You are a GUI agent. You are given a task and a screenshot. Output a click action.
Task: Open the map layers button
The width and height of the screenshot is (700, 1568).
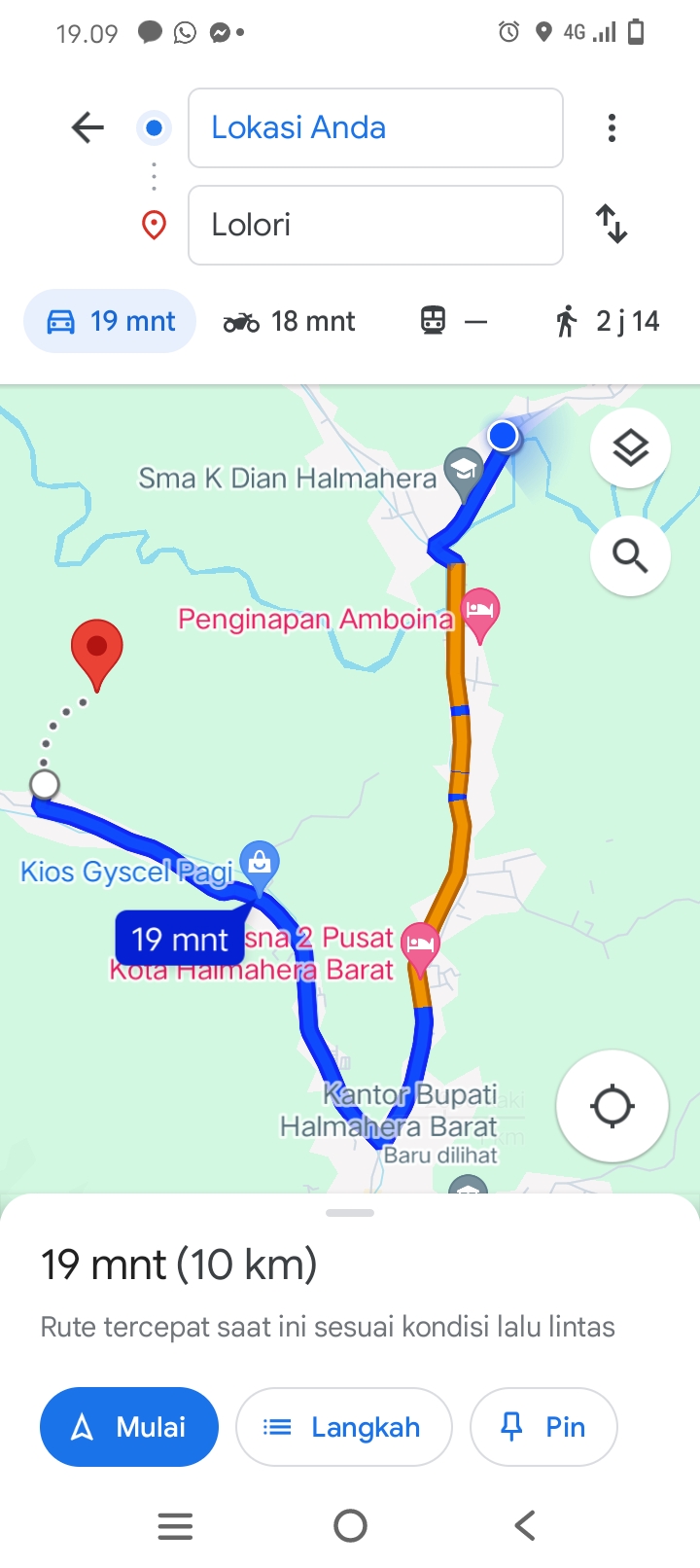point(630,448)
